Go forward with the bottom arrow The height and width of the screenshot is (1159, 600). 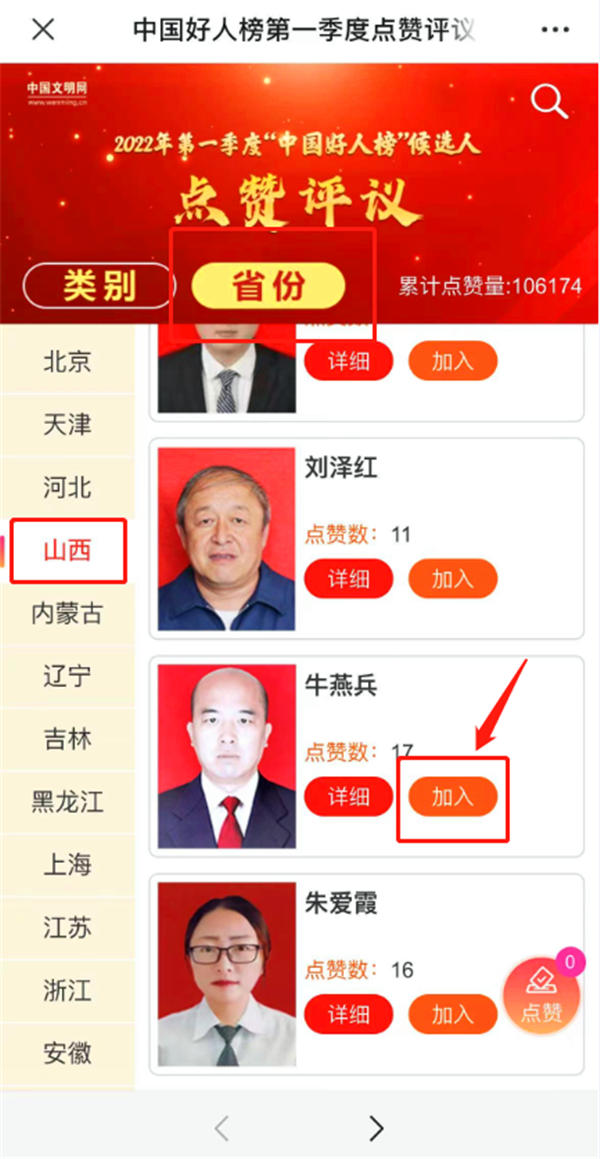376,1128
